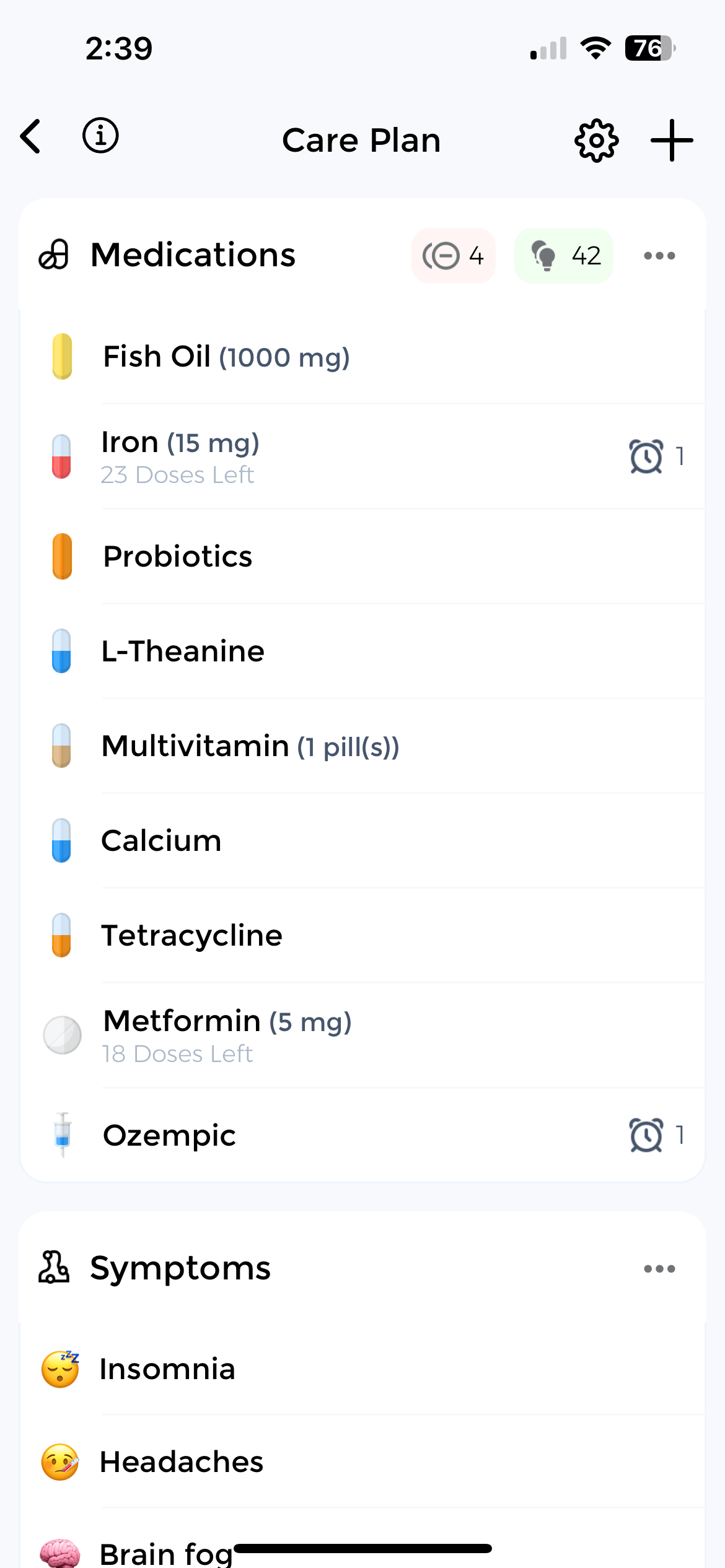
Task: Open the red missed-doses badge showing 4
Action: [x=454, y=255]
